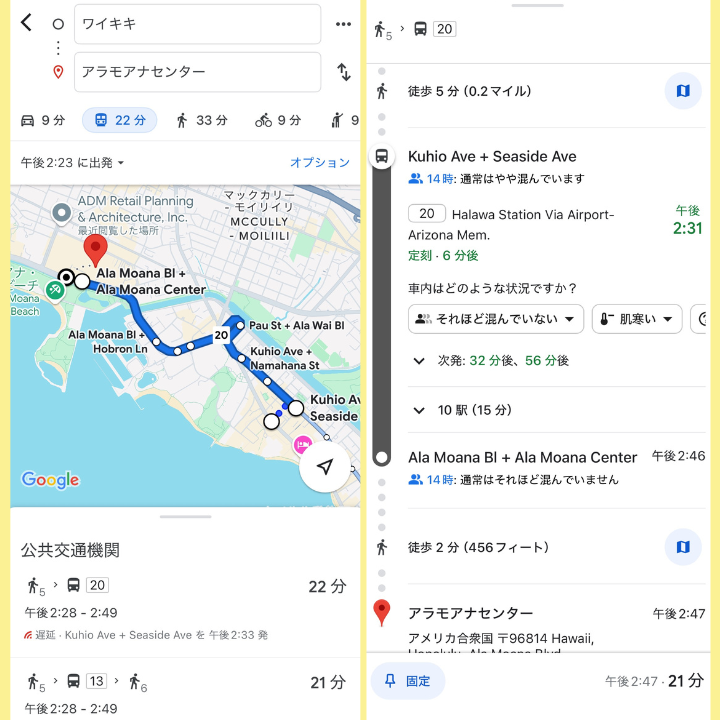The image size is (720, 720).
Task: Go back from the directions screen
Action: click(27, 23)
